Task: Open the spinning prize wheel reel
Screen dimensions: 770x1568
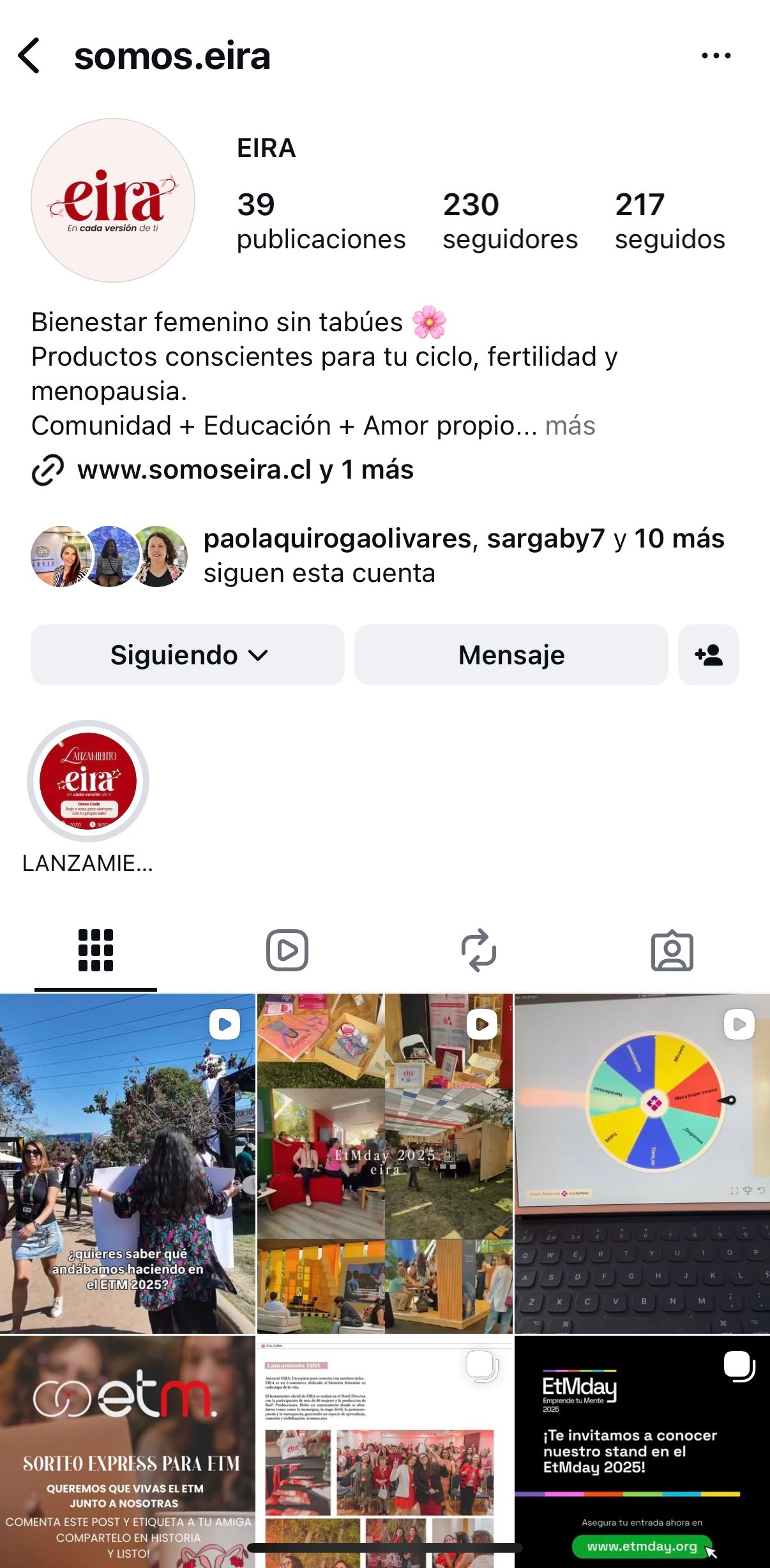Action: pyautogui.click(x=642, y=1163)
